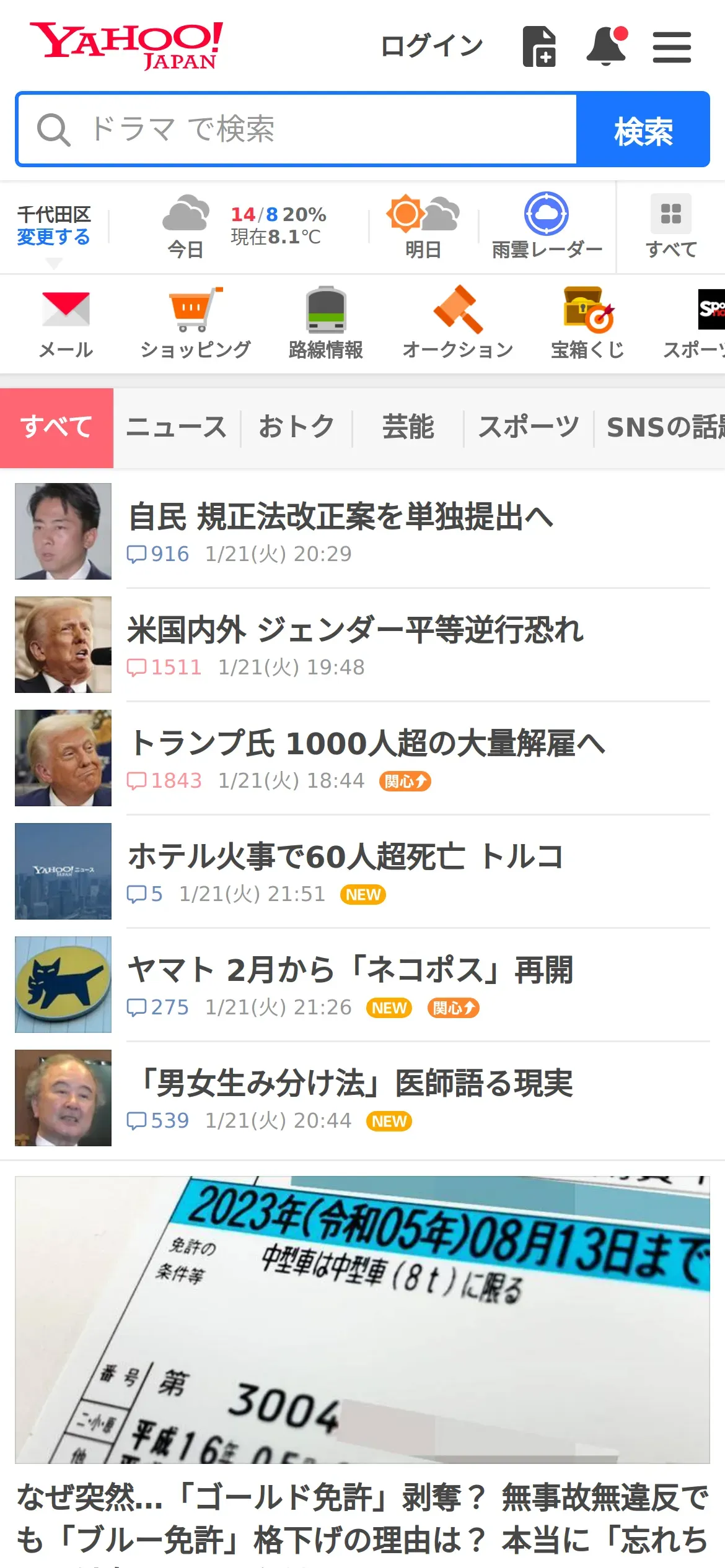Image resolution: width=725 pixels, height=1568 pixels.
Task: Open the add-page document icon
Action: pyautogui.click(x=539, y=46)
